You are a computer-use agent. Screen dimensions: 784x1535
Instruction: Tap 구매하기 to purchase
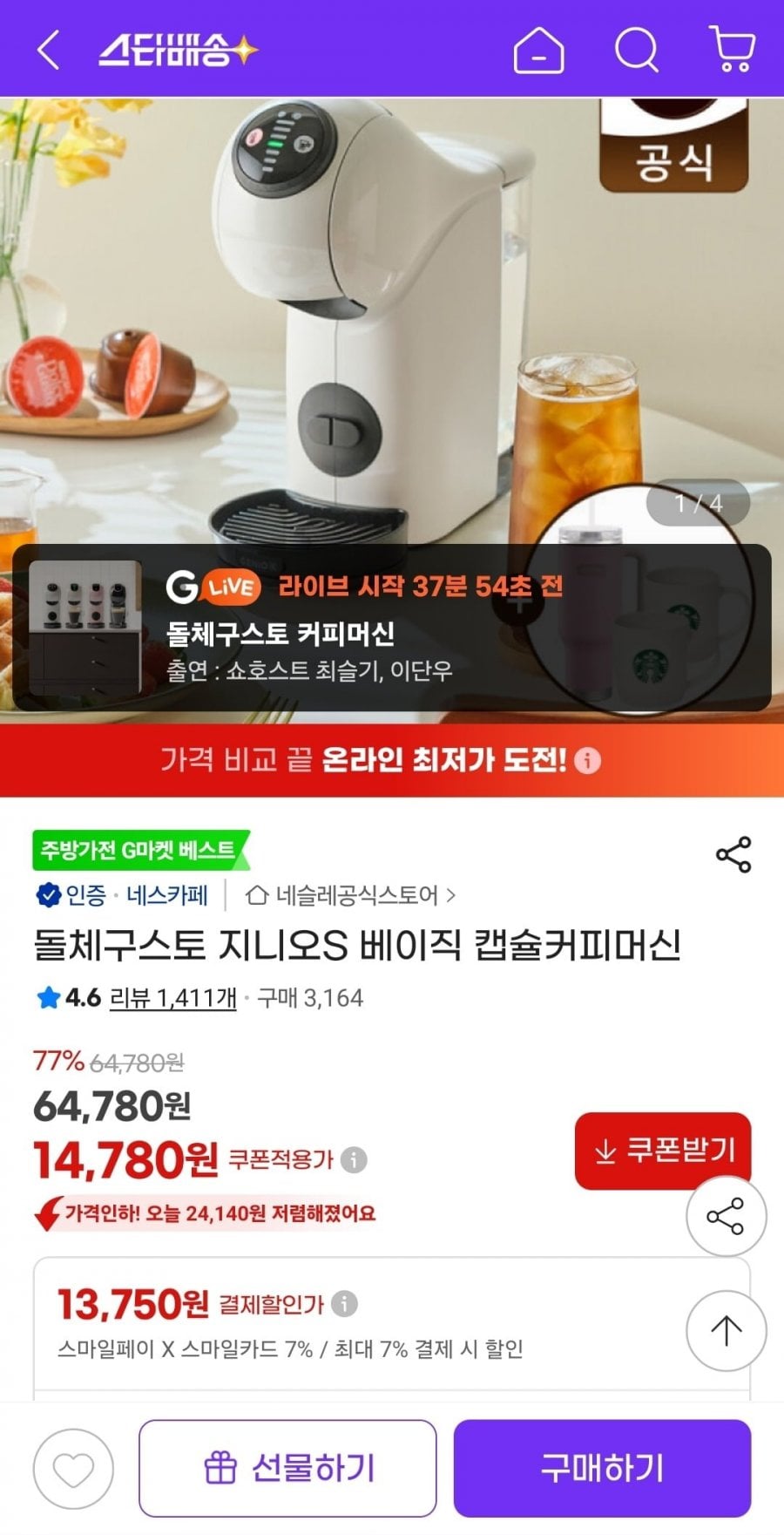602,1469
